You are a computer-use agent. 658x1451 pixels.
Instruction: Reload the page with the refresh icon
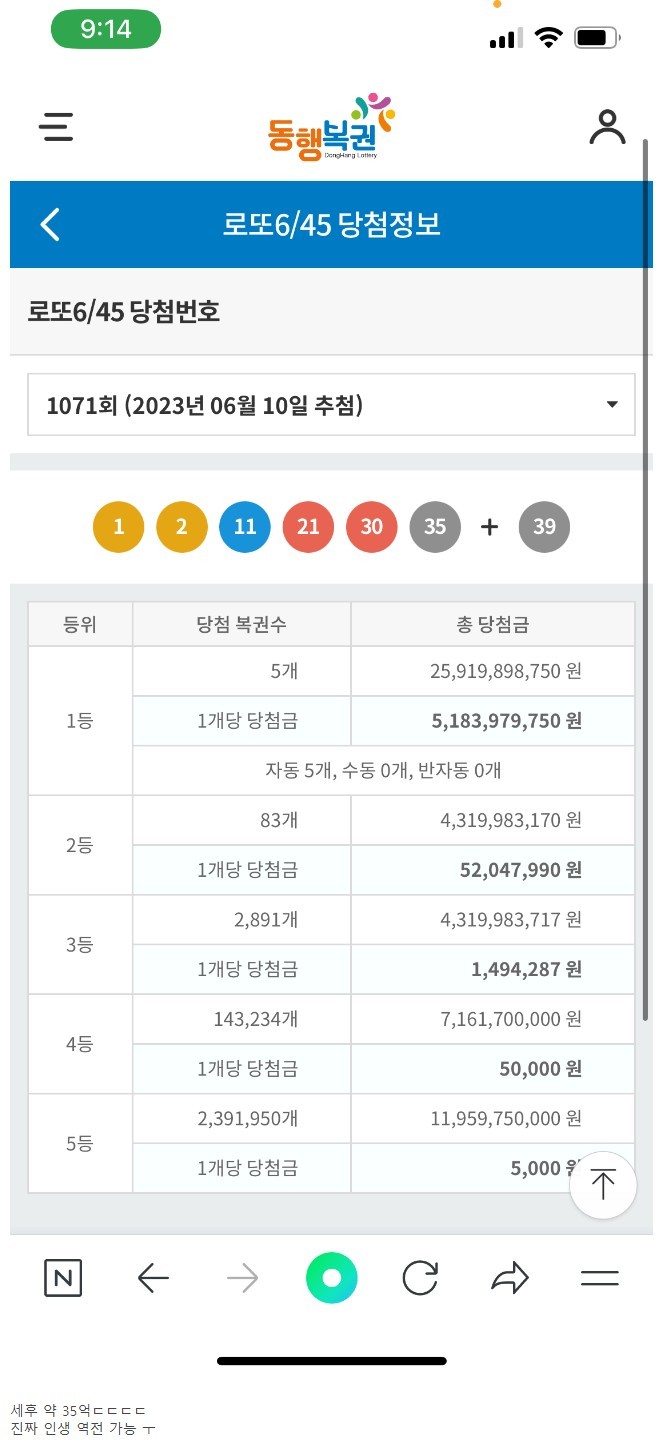(420, 1278)
